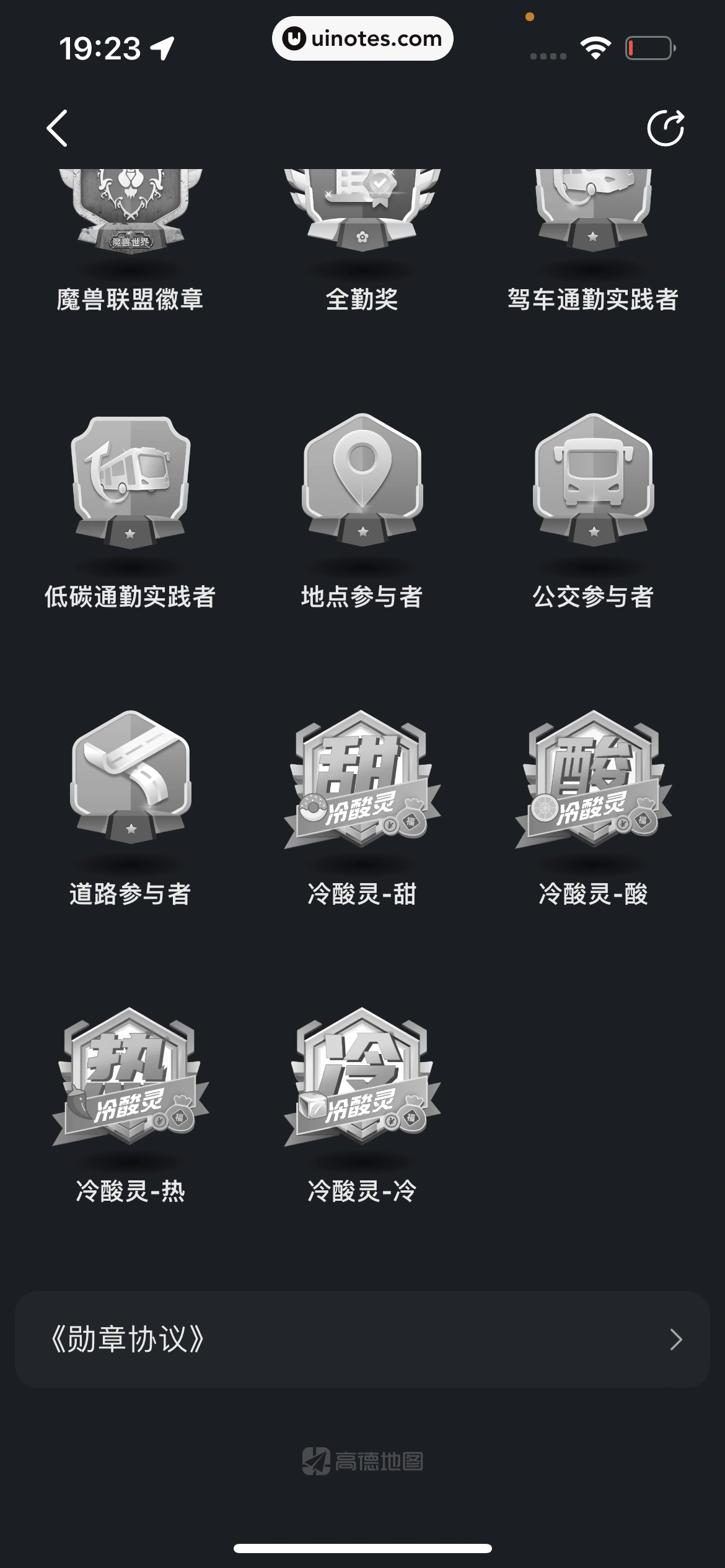
Task: Select the 道路参与者 badge
Action: (131, 793)
